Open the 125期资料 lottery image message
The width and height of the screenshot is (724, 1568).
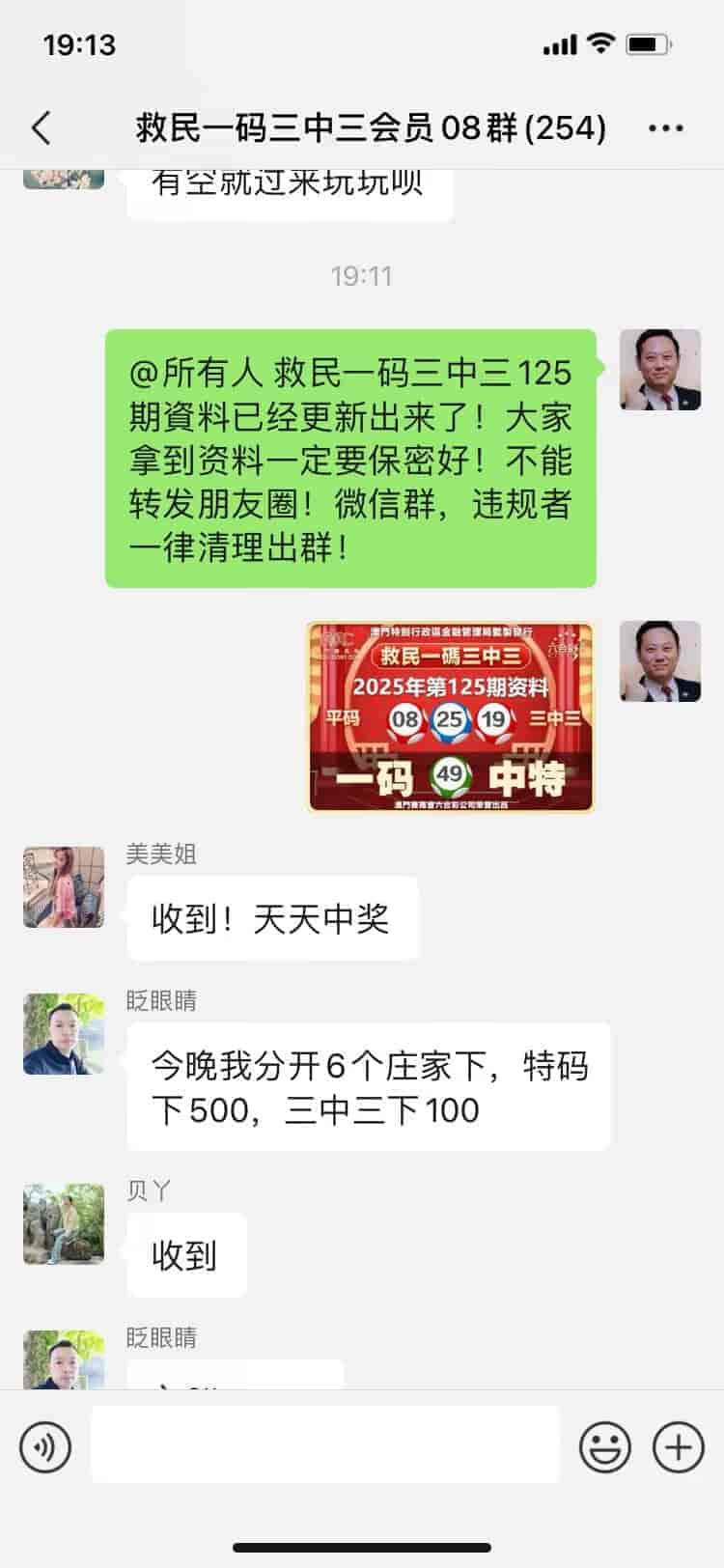click(x=450, y=717)
